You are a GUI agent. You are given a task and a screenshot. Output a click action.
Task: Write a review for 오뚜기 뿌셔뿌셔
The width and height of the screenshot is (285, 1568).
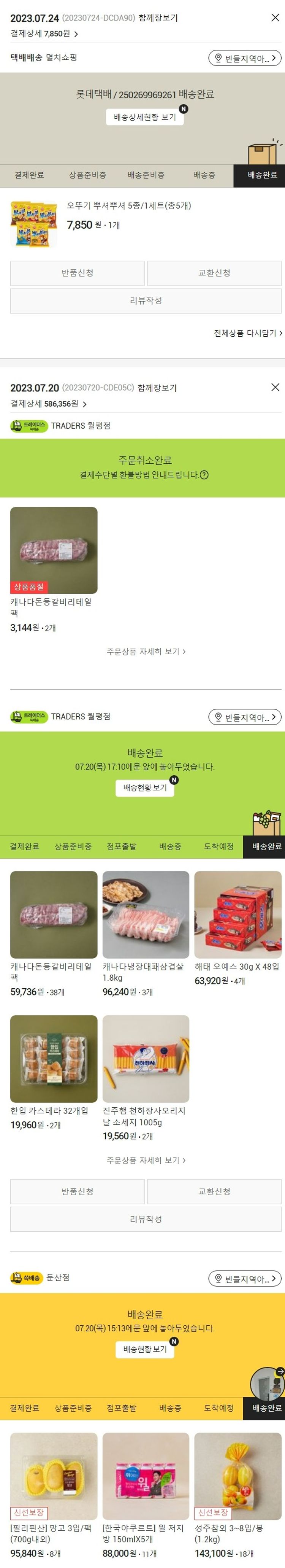145,301
